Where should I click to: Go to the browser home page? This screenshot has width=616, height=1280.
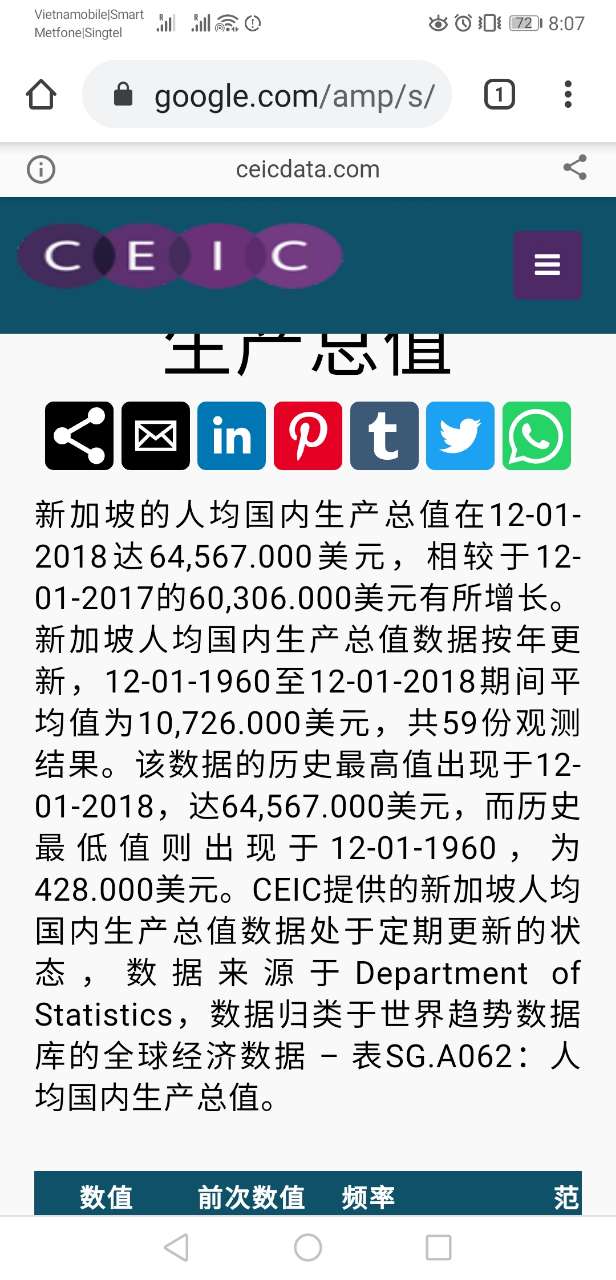(41, 95)
